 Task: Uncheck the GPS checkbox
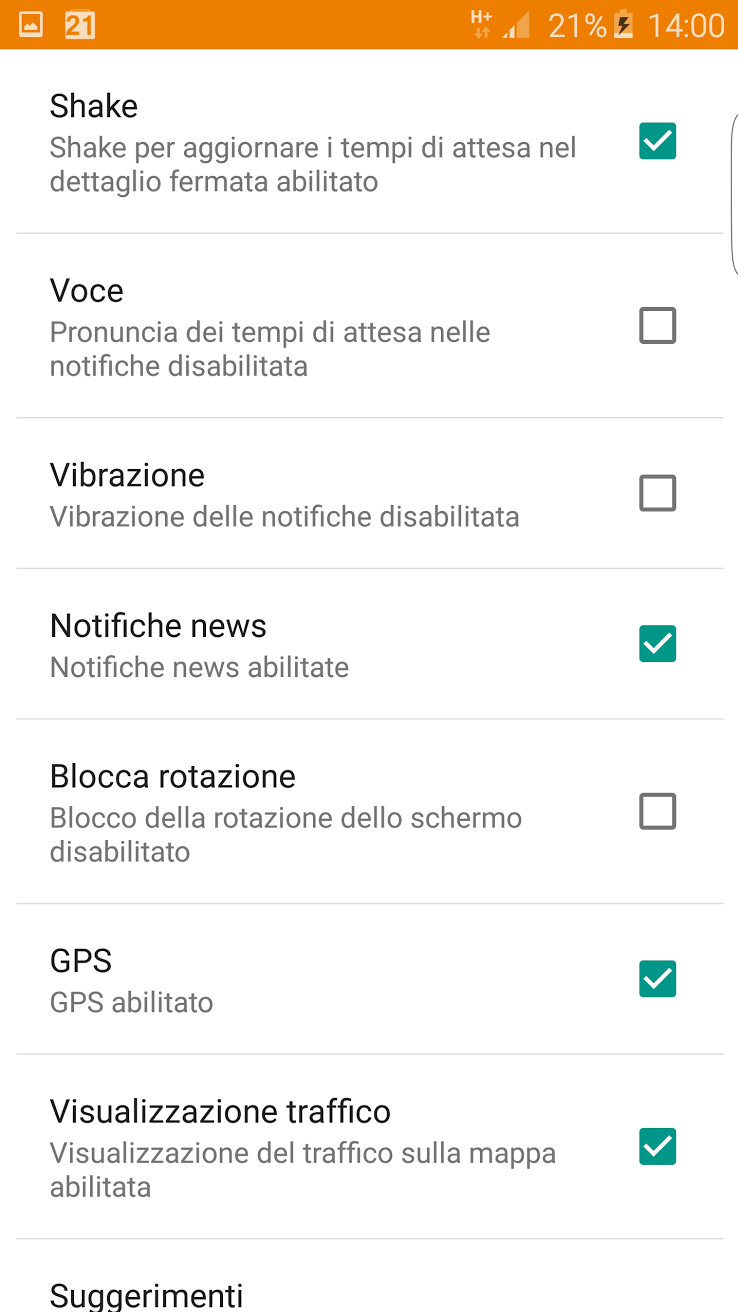click(657, 979)
